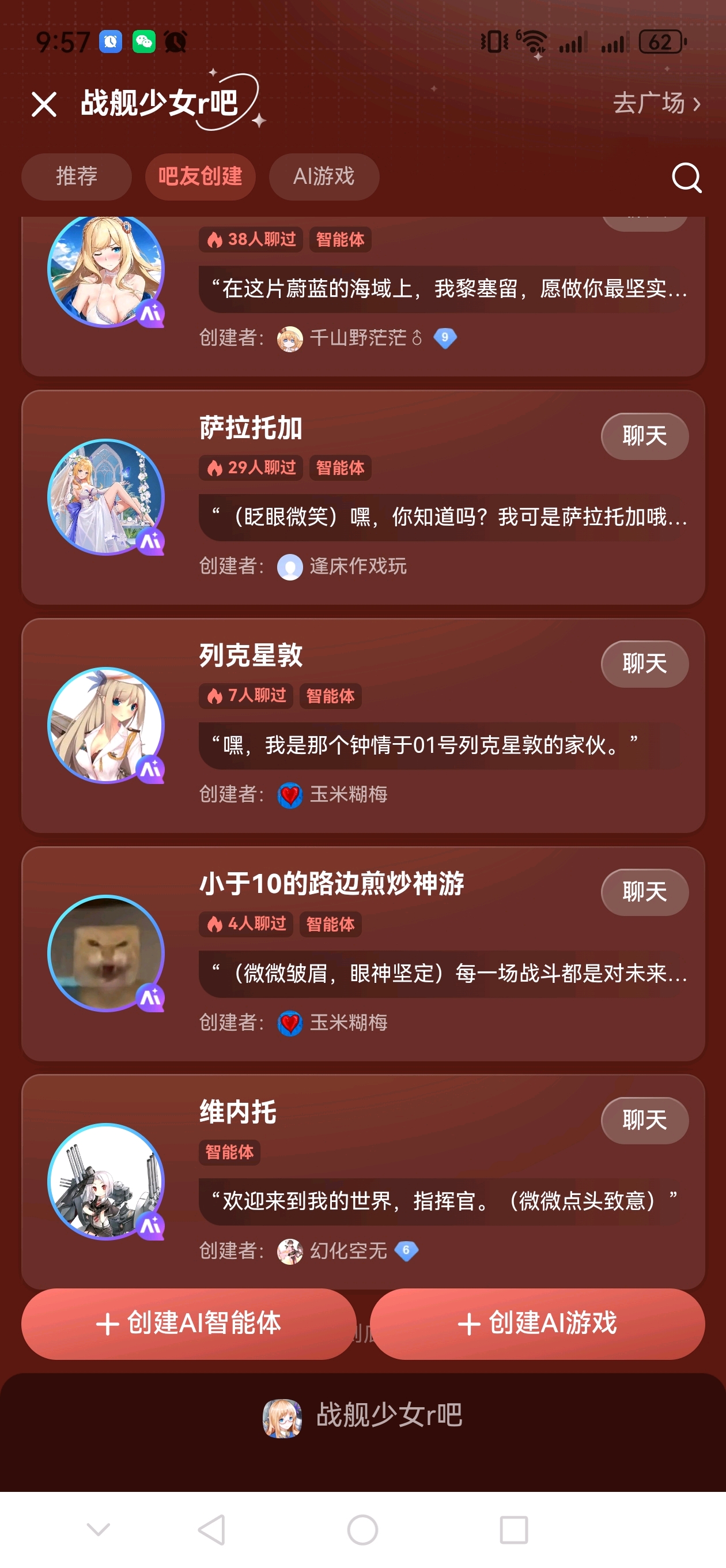Go to 去广场 link
Screen dimensions: 726x1568
tap(656, 104)
